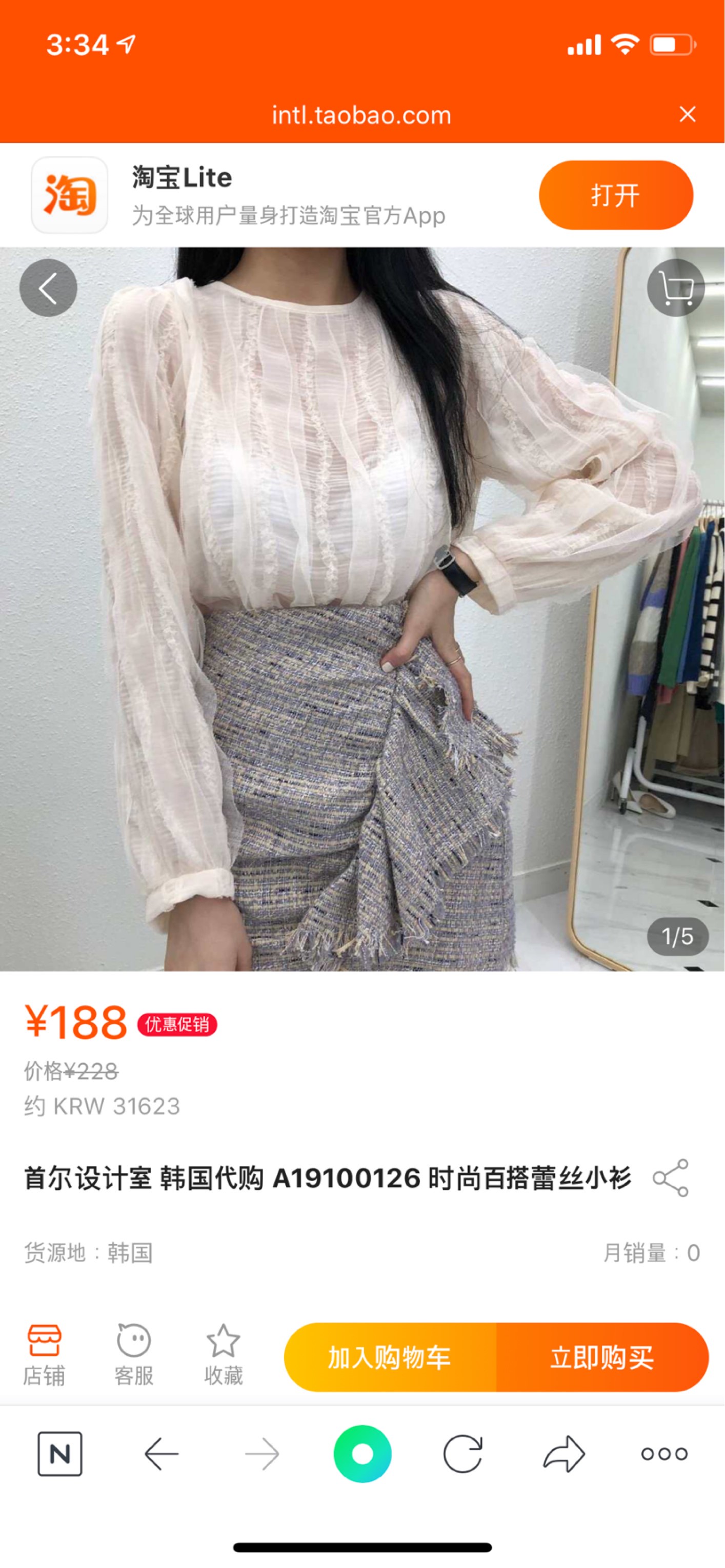
Task: Open the Naver N home button
Action: pyautogui.click(x=59, y=1454)
